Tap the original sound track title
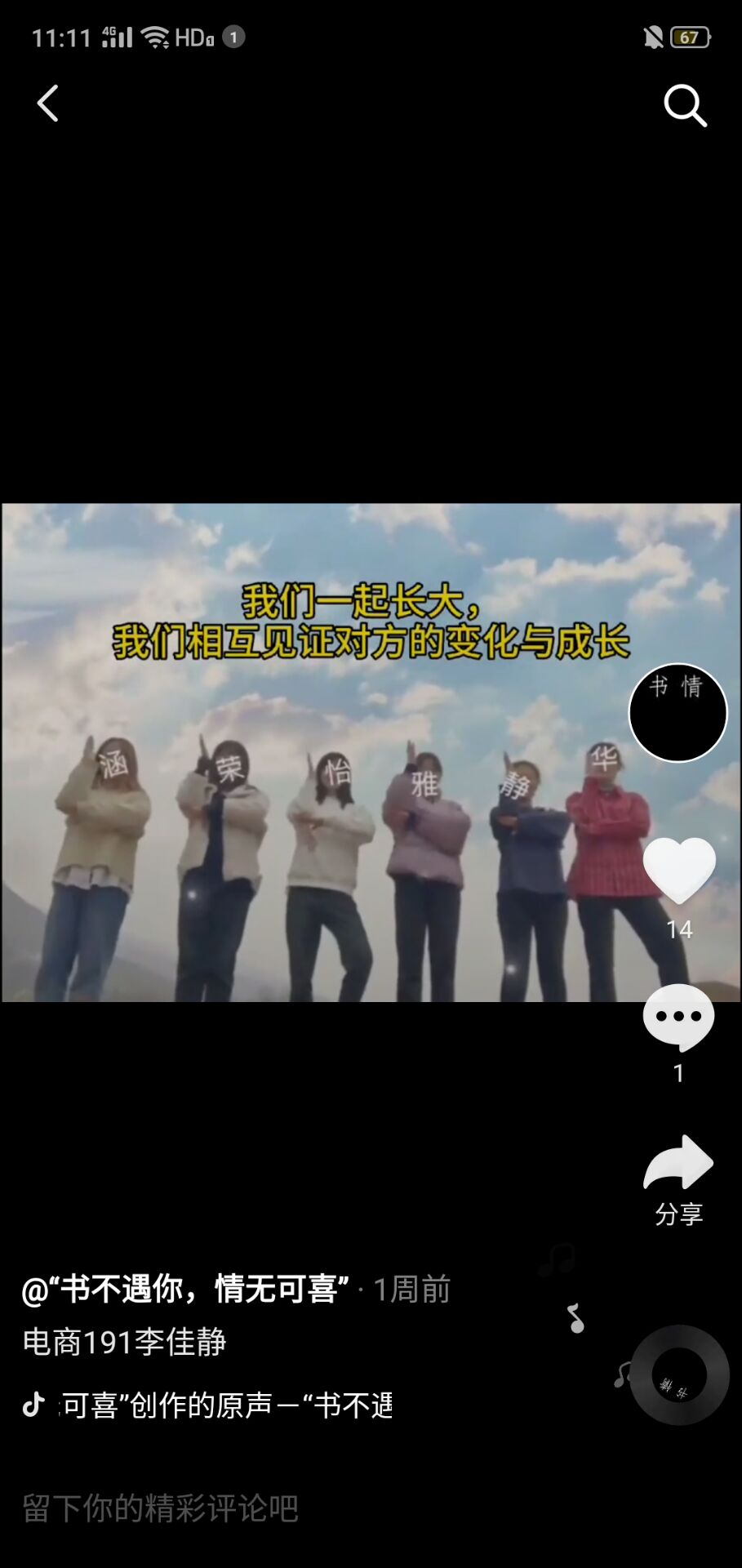This screenshot has width=742, height=1568. click(227, 1405)
